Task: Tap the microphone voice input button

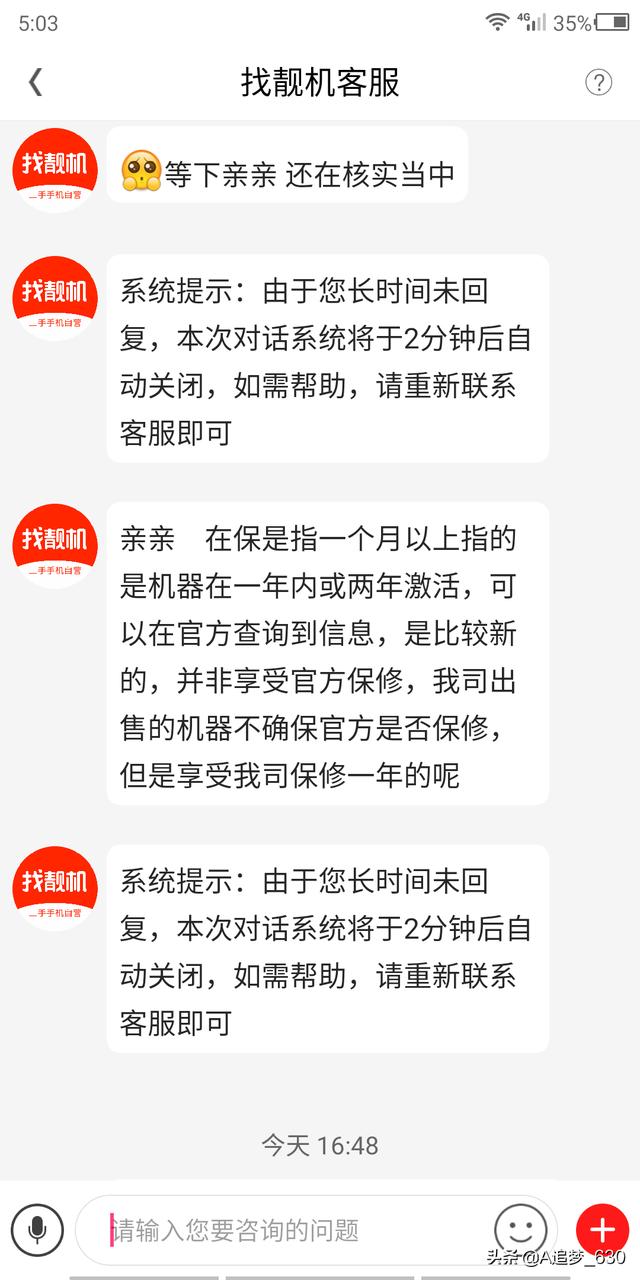Action: click(38, 1229)
